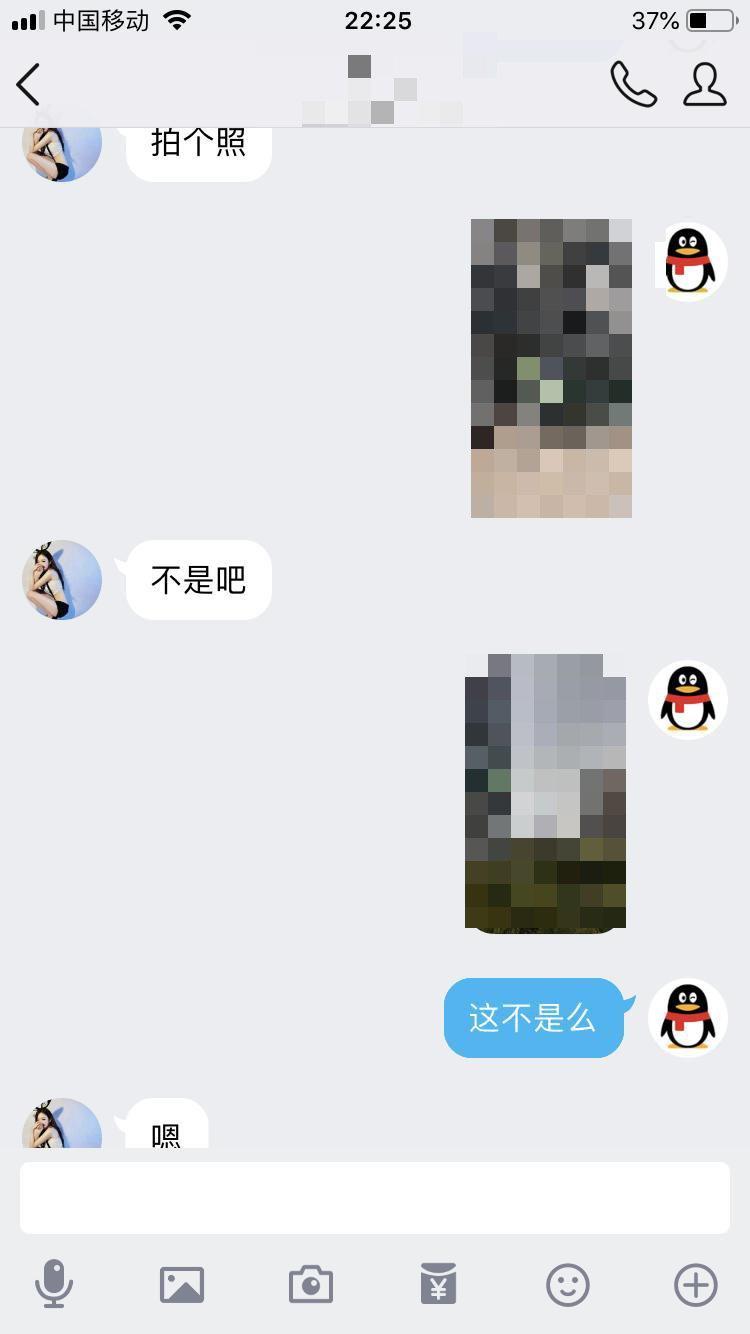
Task: Open the camera to take a photo
Action: (x=311, y=1284)
